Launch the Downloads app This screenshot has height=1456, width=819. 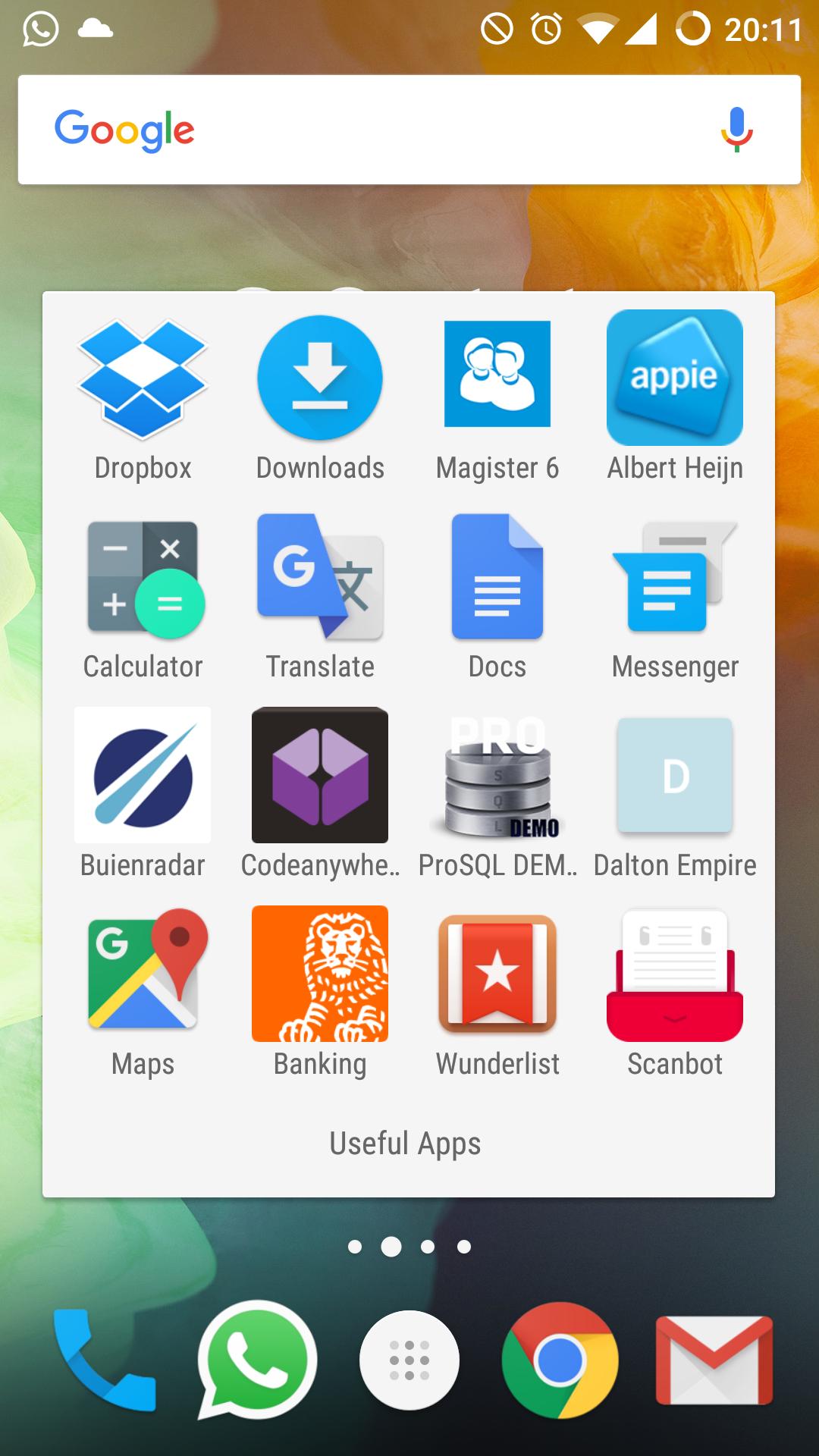click(x=320, y=379)
